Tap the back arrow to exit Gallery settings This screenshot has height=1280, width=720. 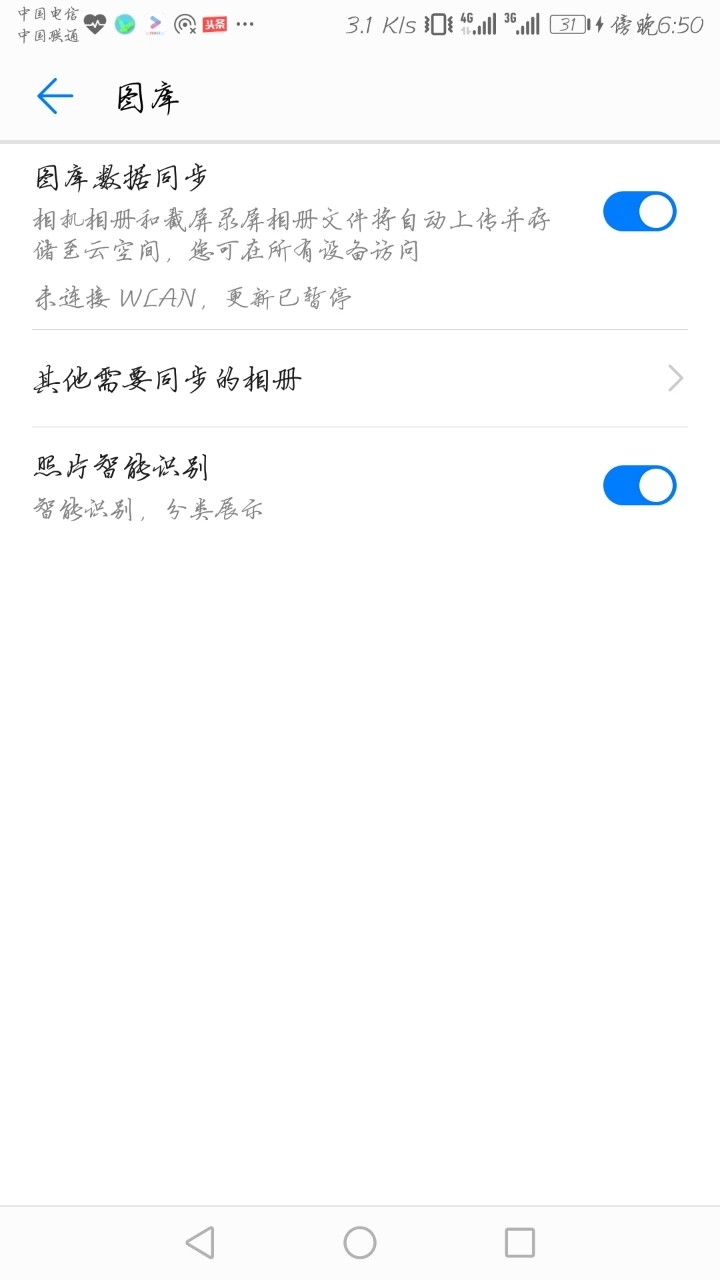click(x=55, y=96)
